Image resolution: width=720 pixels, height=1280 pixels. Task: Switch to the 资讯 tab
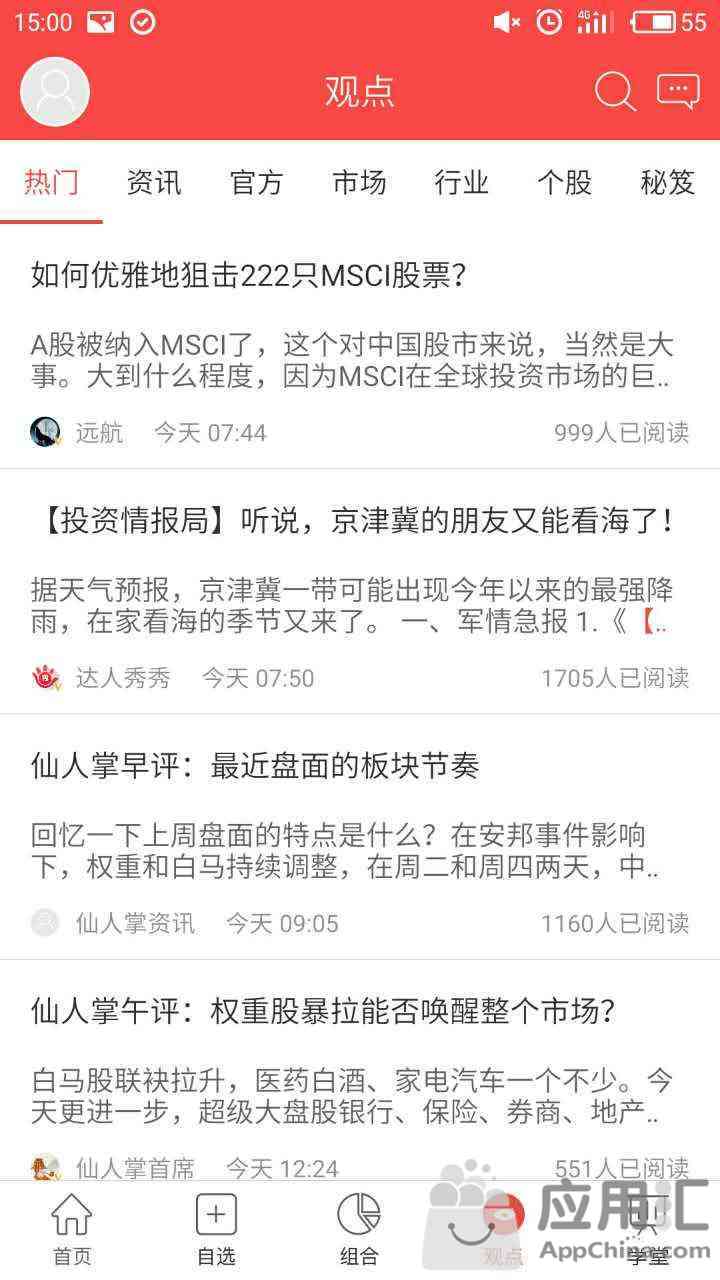coord(154,182)
